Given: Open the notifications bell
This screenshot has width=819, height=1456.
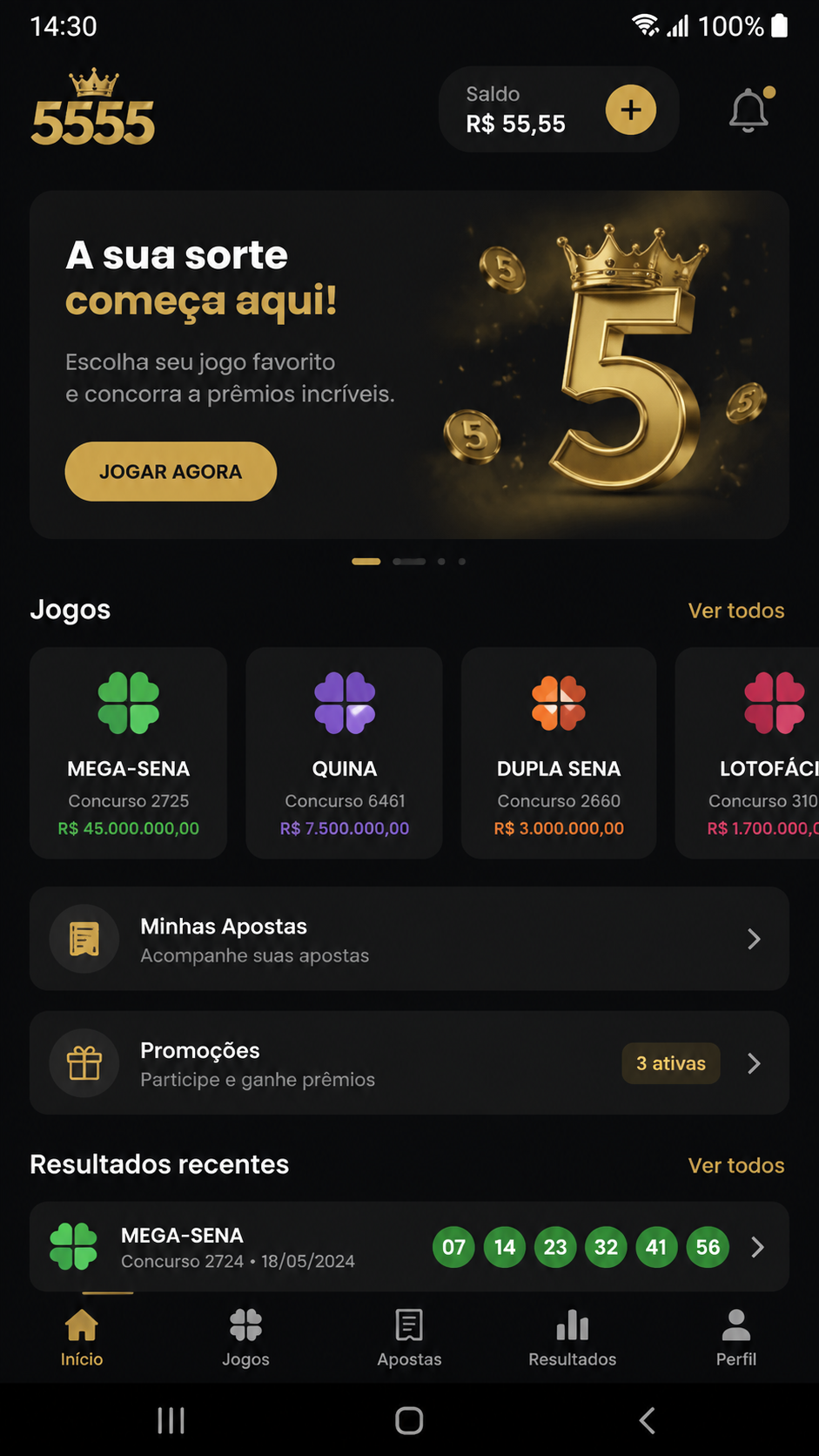Looking at the screenshot, I should 749,110.
